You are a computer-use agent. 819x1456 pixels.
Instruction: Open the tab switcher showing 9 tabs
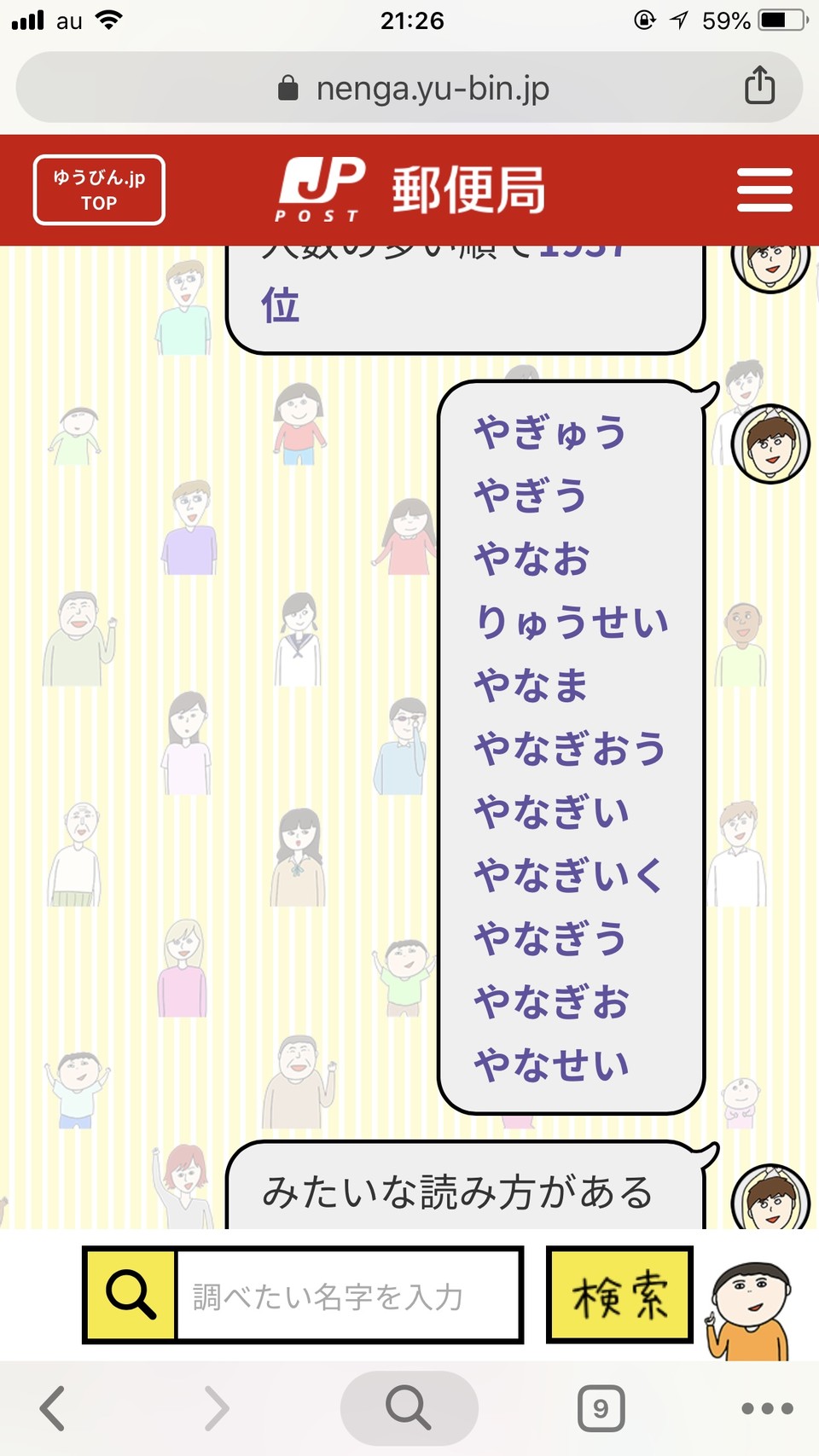601,1408
